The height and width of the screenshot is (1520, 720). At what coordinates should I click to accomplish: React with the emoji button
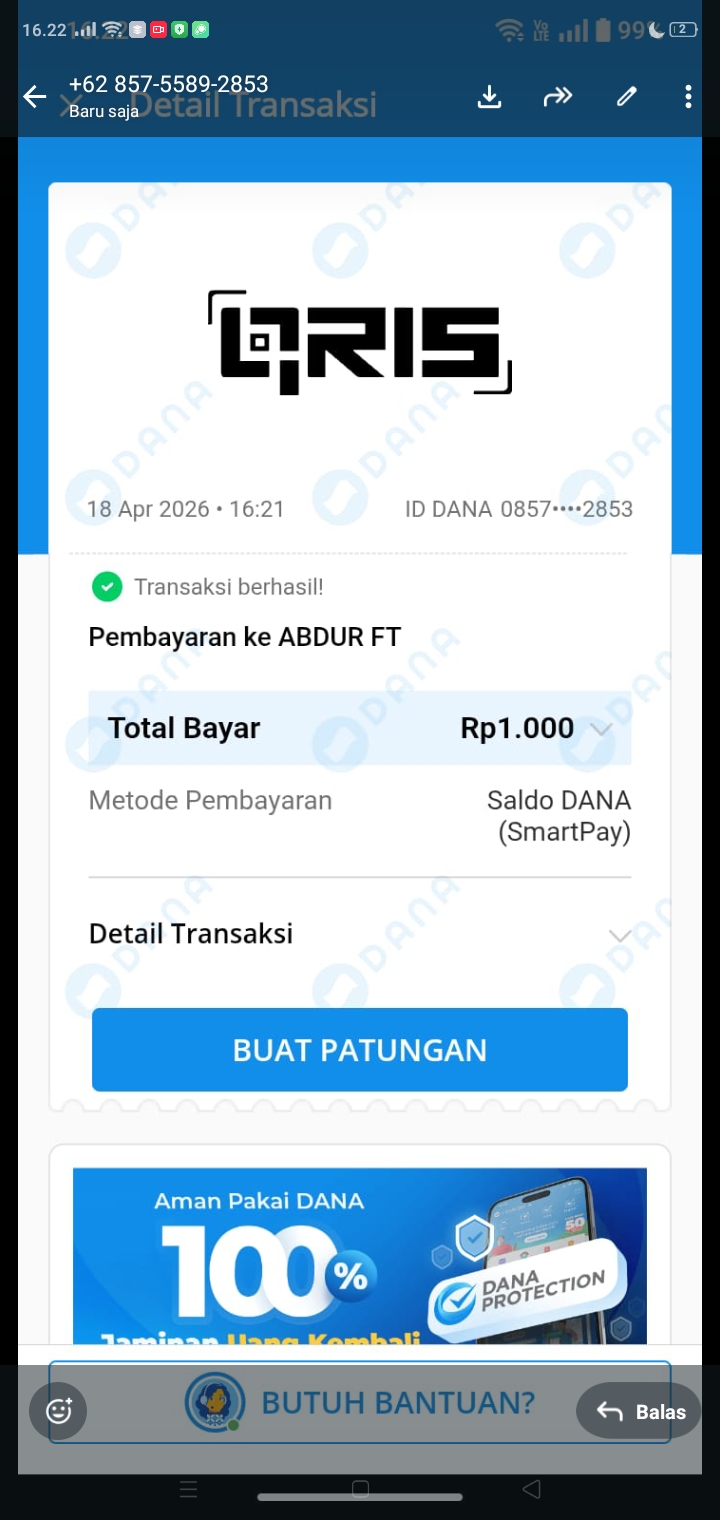pos(59,1411)
